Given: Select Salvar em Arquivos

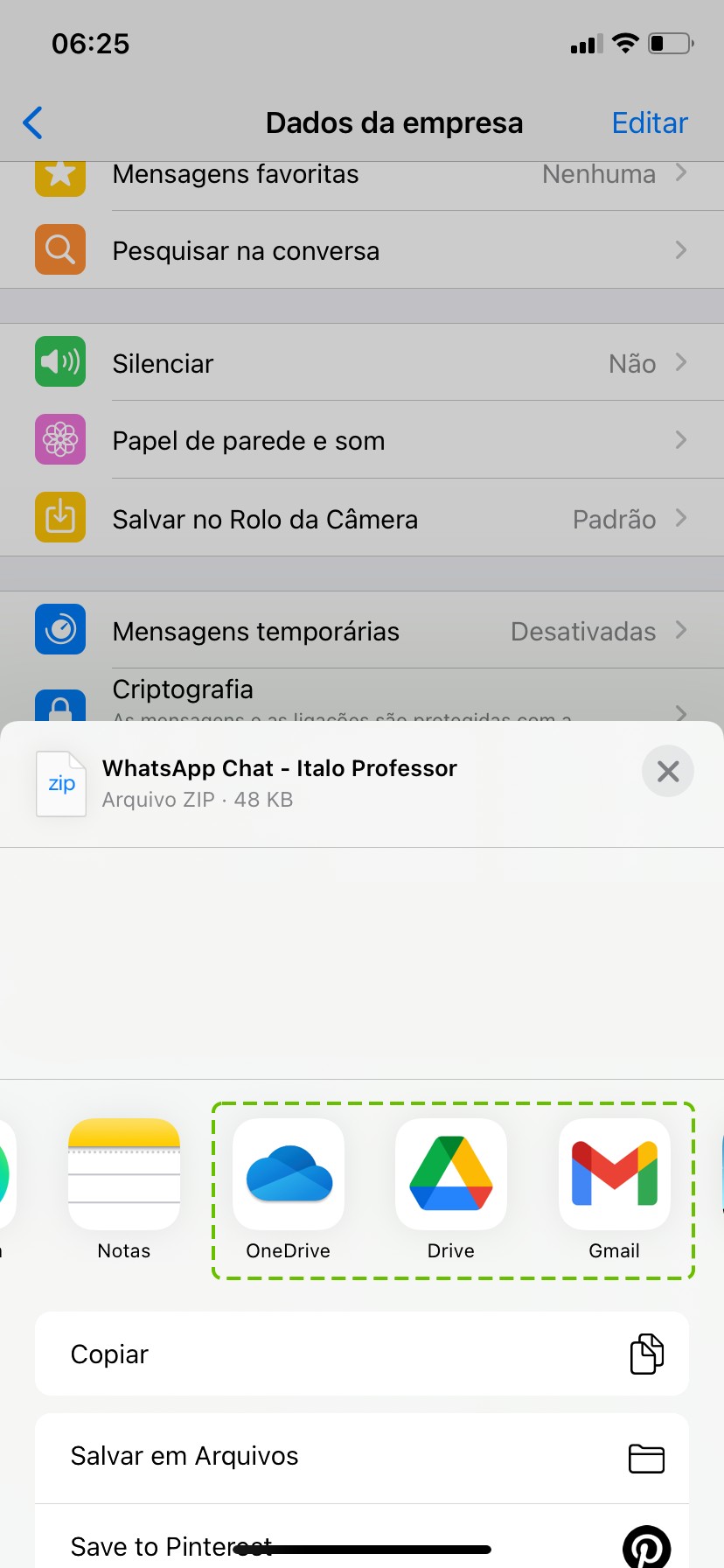Looking at the screenshot, I should pos(362,1457).
